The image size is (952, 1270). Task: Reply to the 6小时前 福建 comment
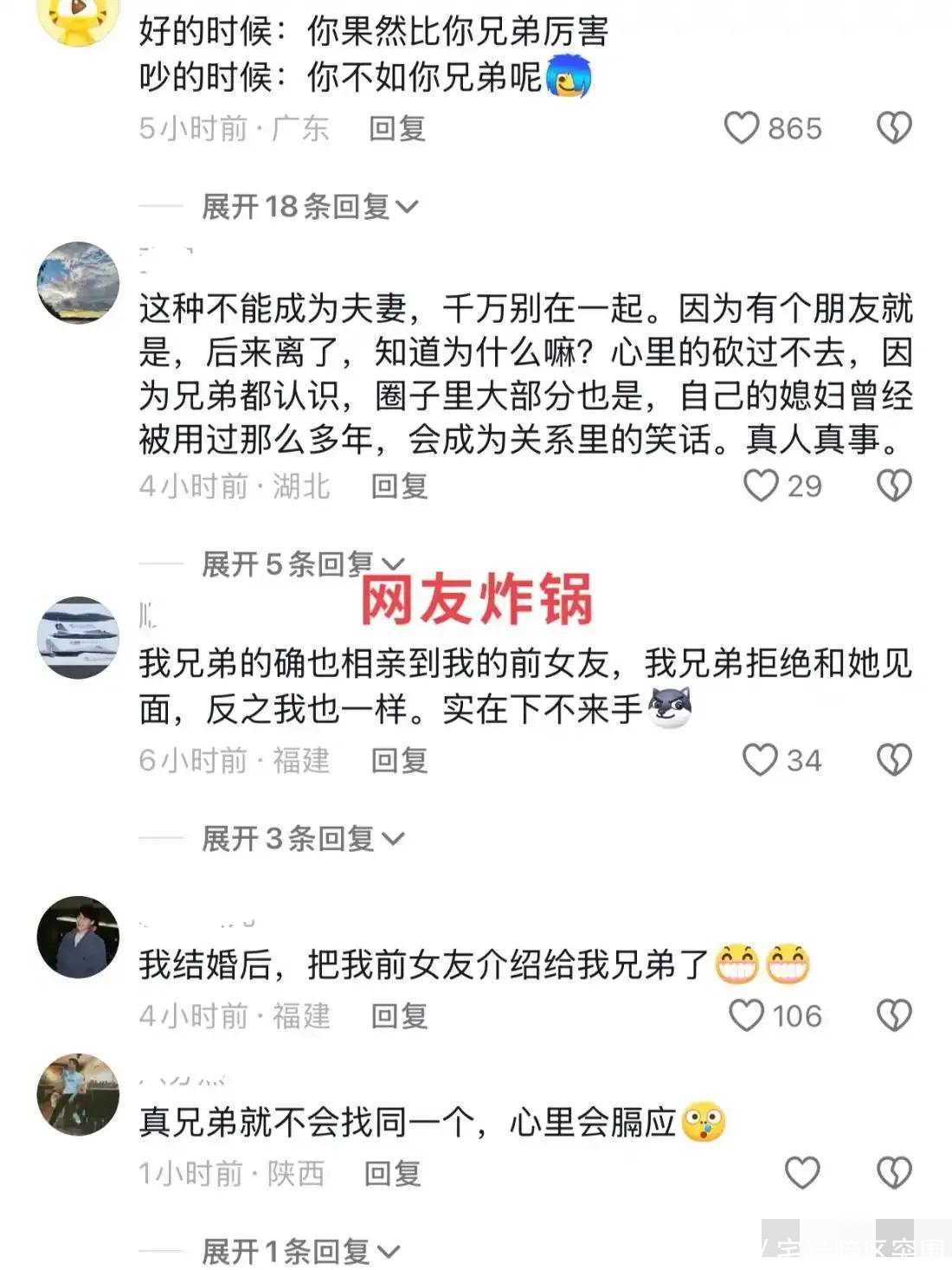click(399, 760)
